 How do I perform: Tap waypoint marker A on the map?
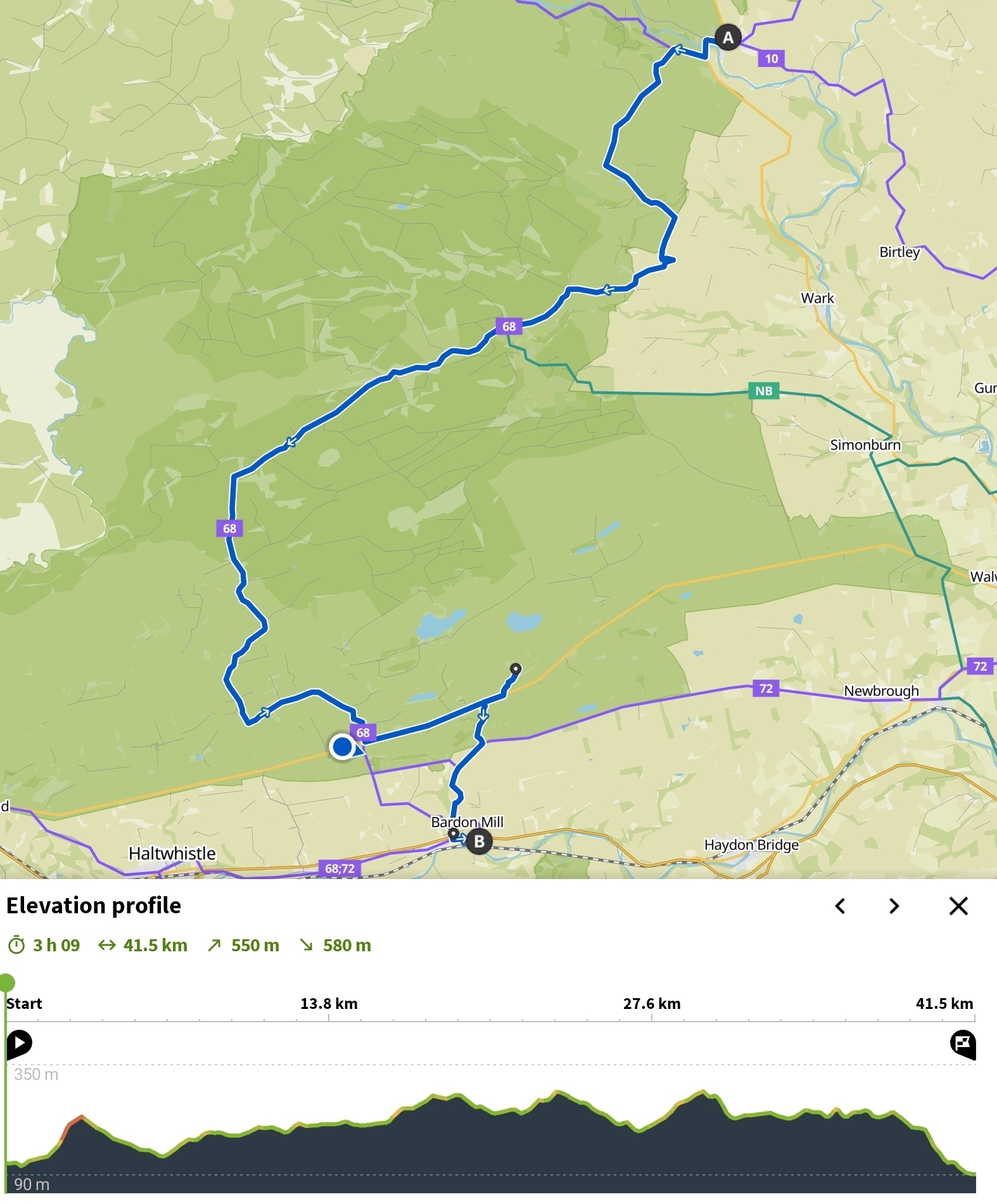click(728, 38)
